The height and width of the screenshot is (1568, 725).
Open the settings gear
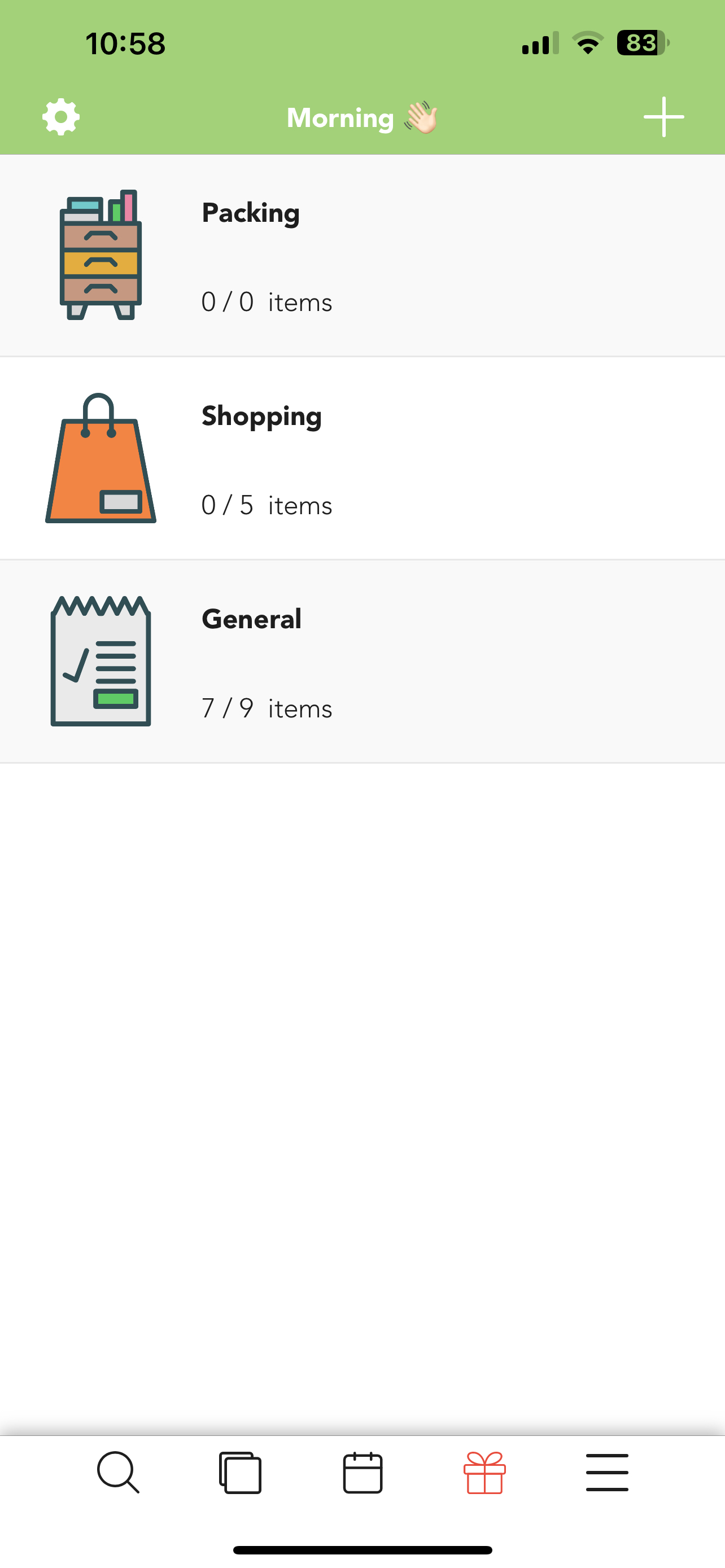(x=61, y=117)
